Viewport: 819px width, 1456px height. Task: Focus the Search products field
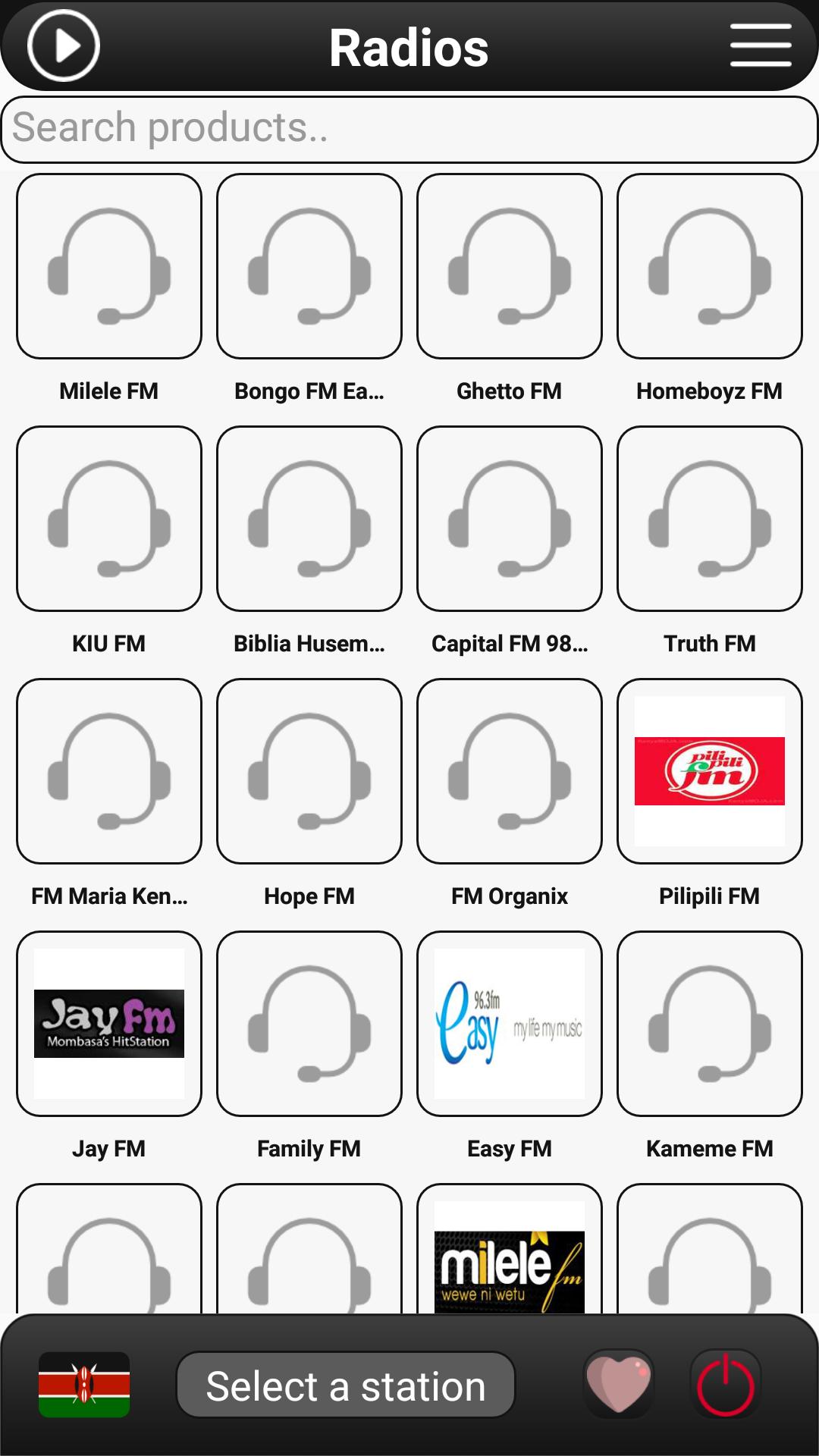click(409, 128)
